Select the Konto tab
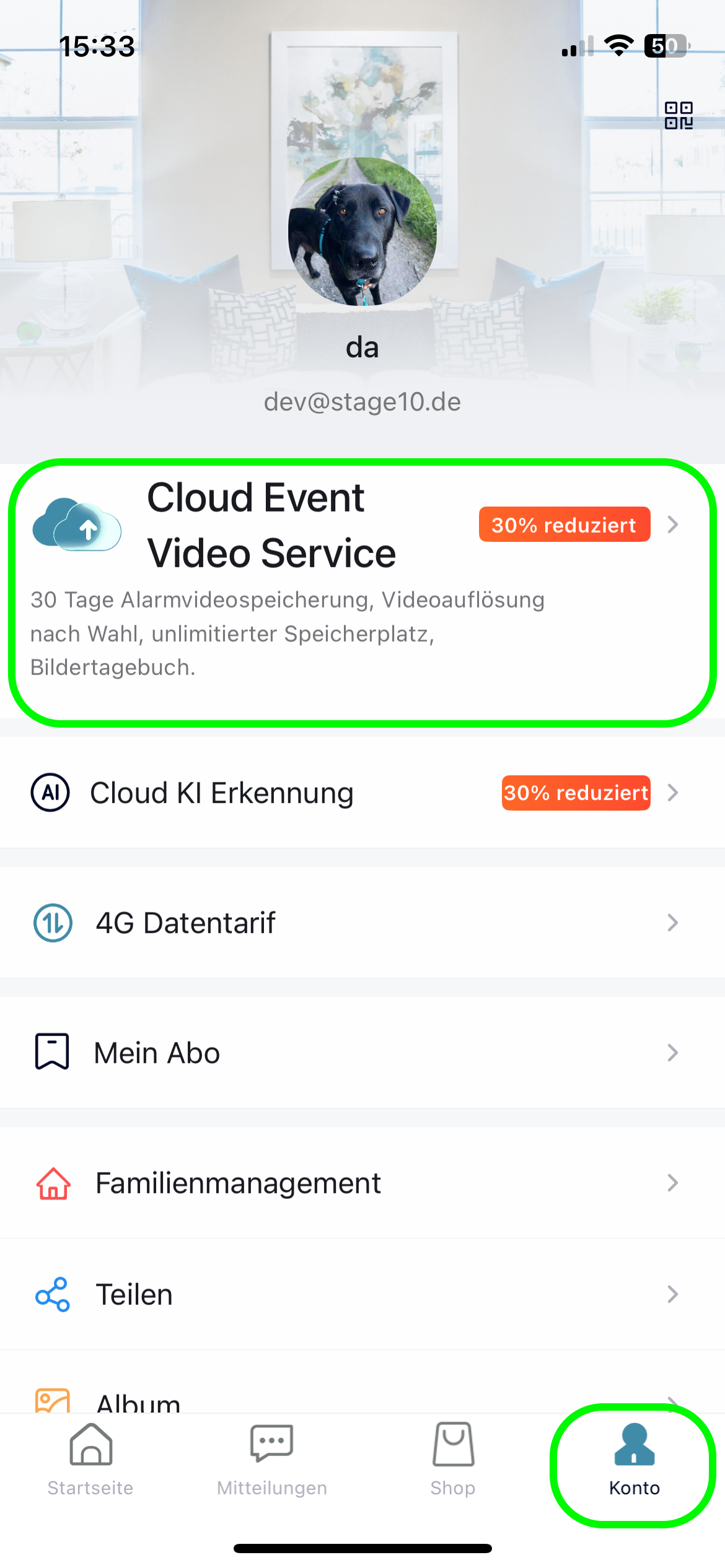Screen dimensions: 725x1568 click(634, 1458)
